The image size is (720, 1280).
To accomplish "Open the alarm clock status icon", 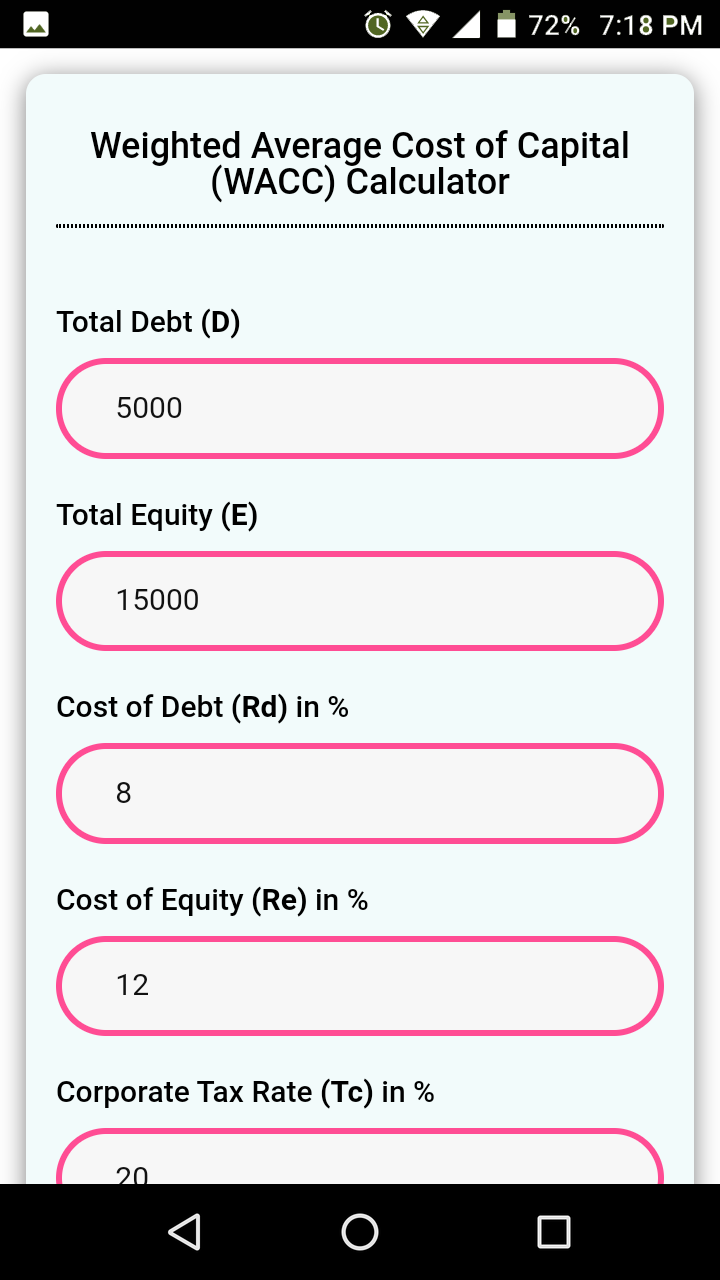I will click(375, 25).
